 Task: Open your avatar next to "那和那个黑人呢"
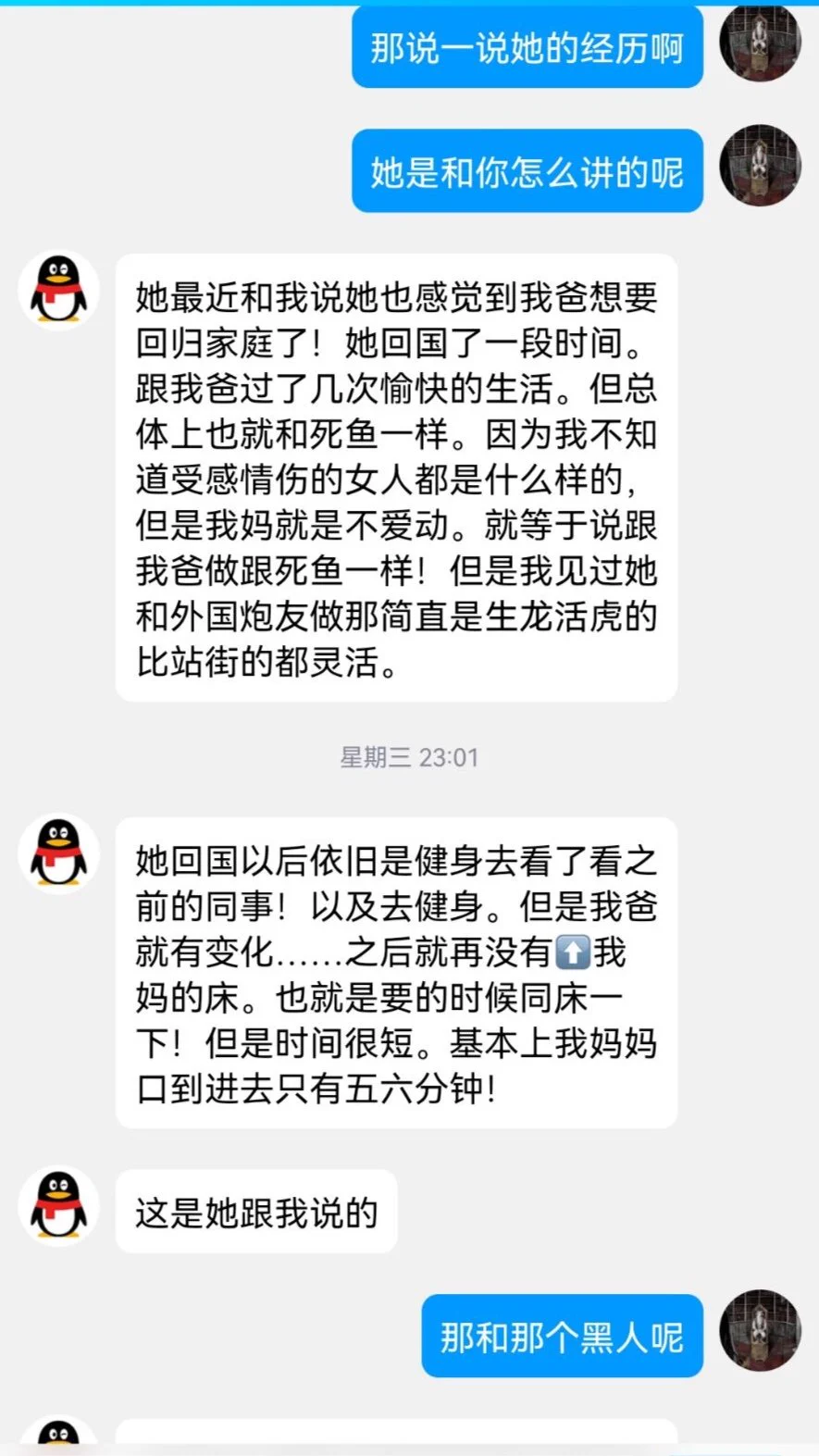[760, 1329]
